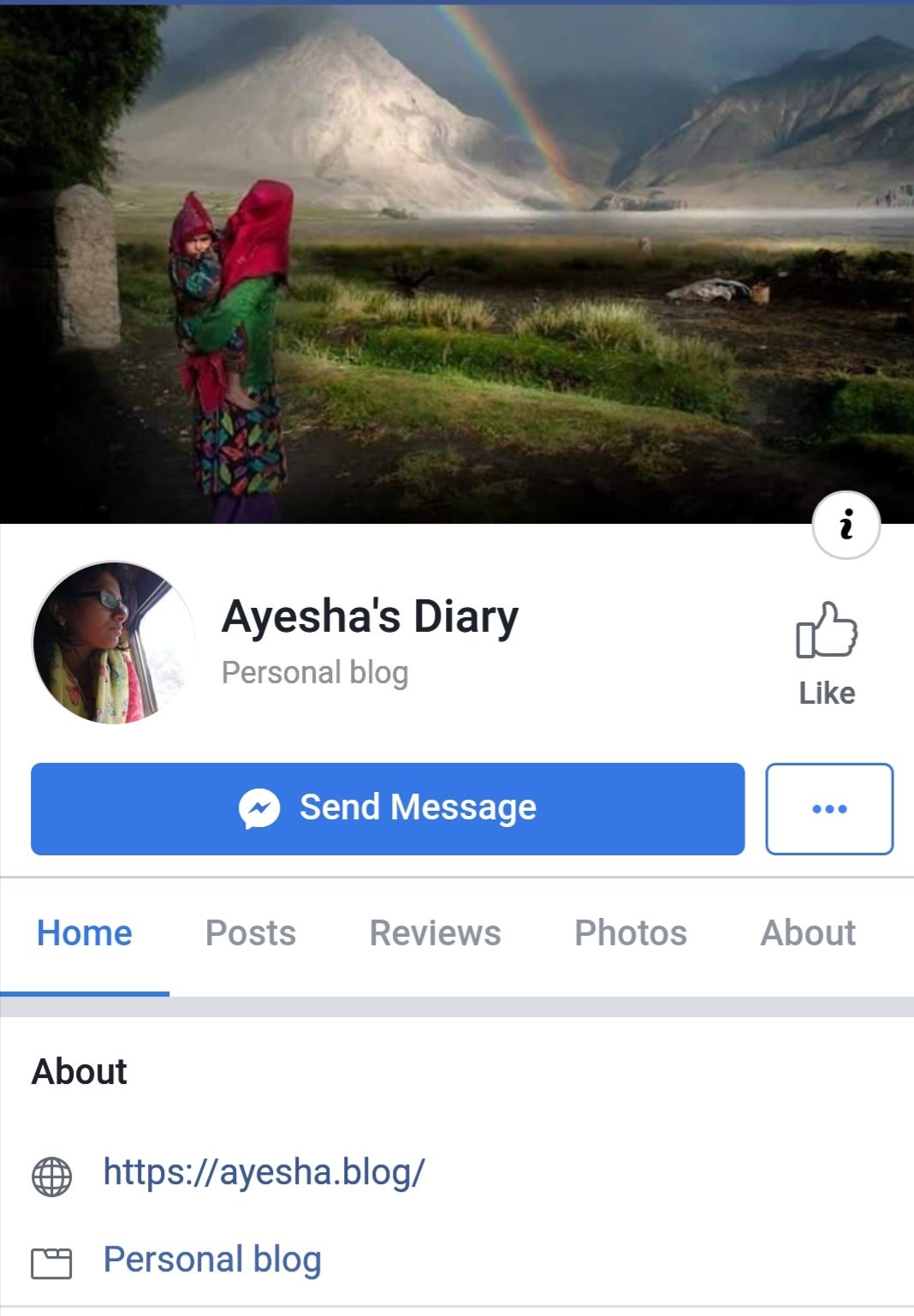View the page's profile picture
The width and height of the screenshot is (914, 1316).
(x=114, y=642)
